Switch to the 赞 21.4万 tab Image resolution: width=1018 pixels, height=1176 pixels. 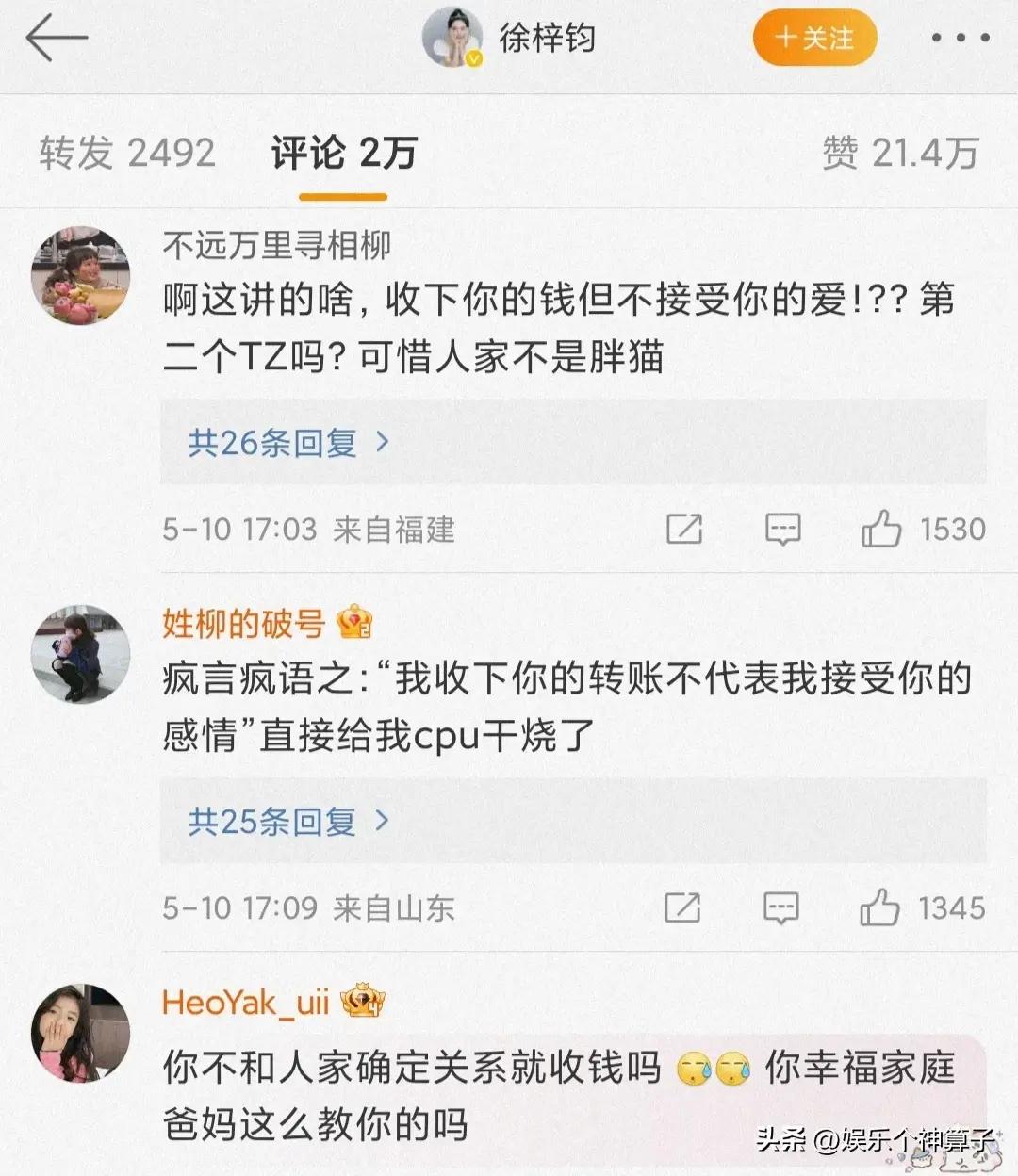point(900,153)
